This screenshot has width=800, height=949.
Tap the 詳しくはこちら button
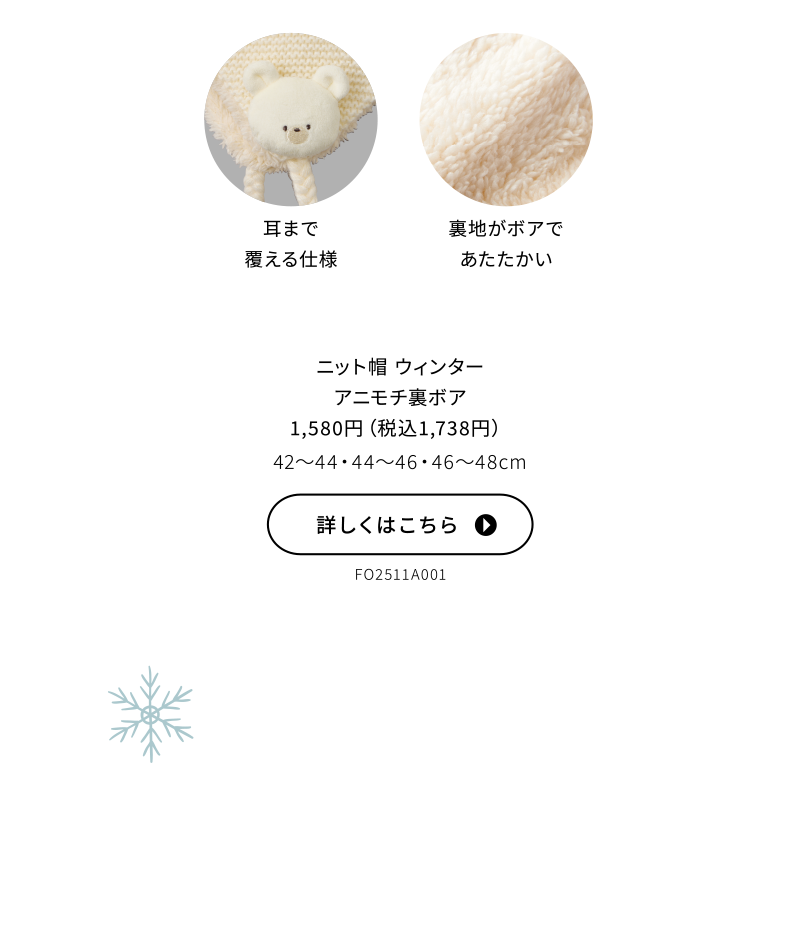pos(400,525)
